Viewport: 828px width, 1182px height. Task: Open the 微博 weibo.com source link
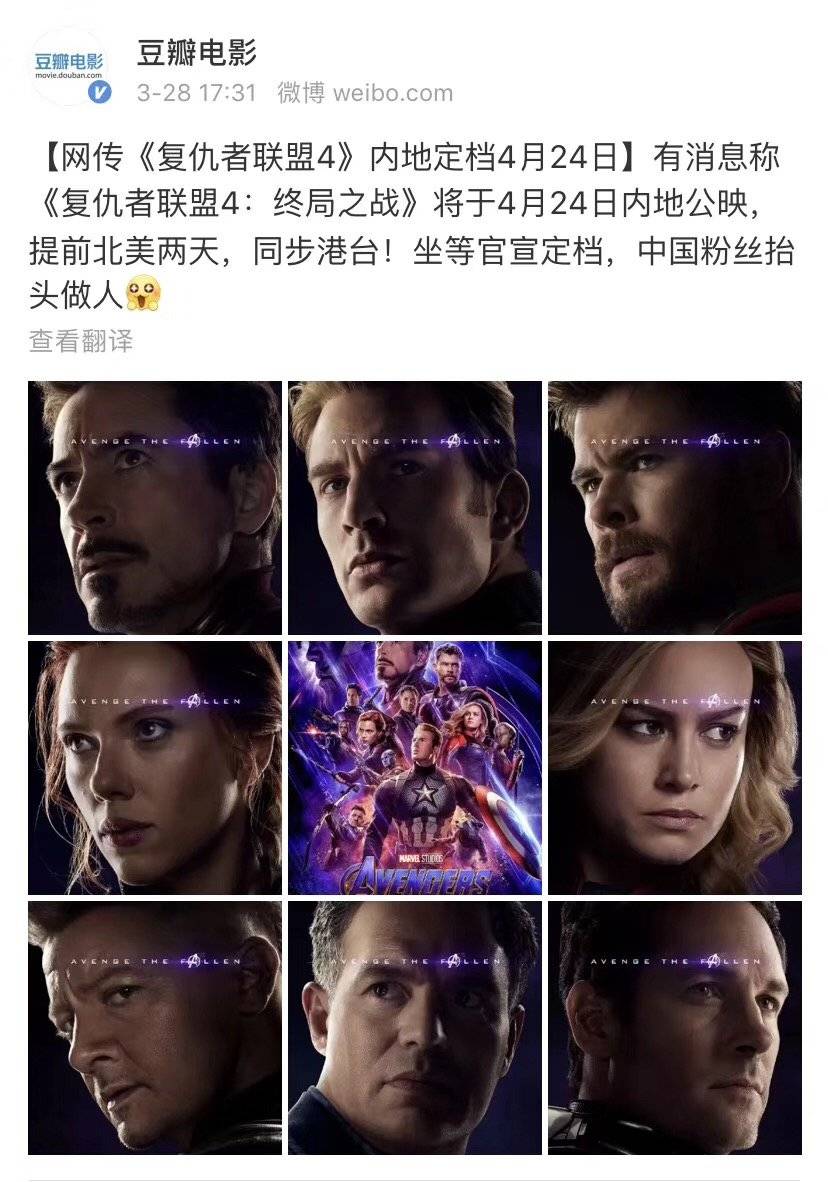pos(364,93)
